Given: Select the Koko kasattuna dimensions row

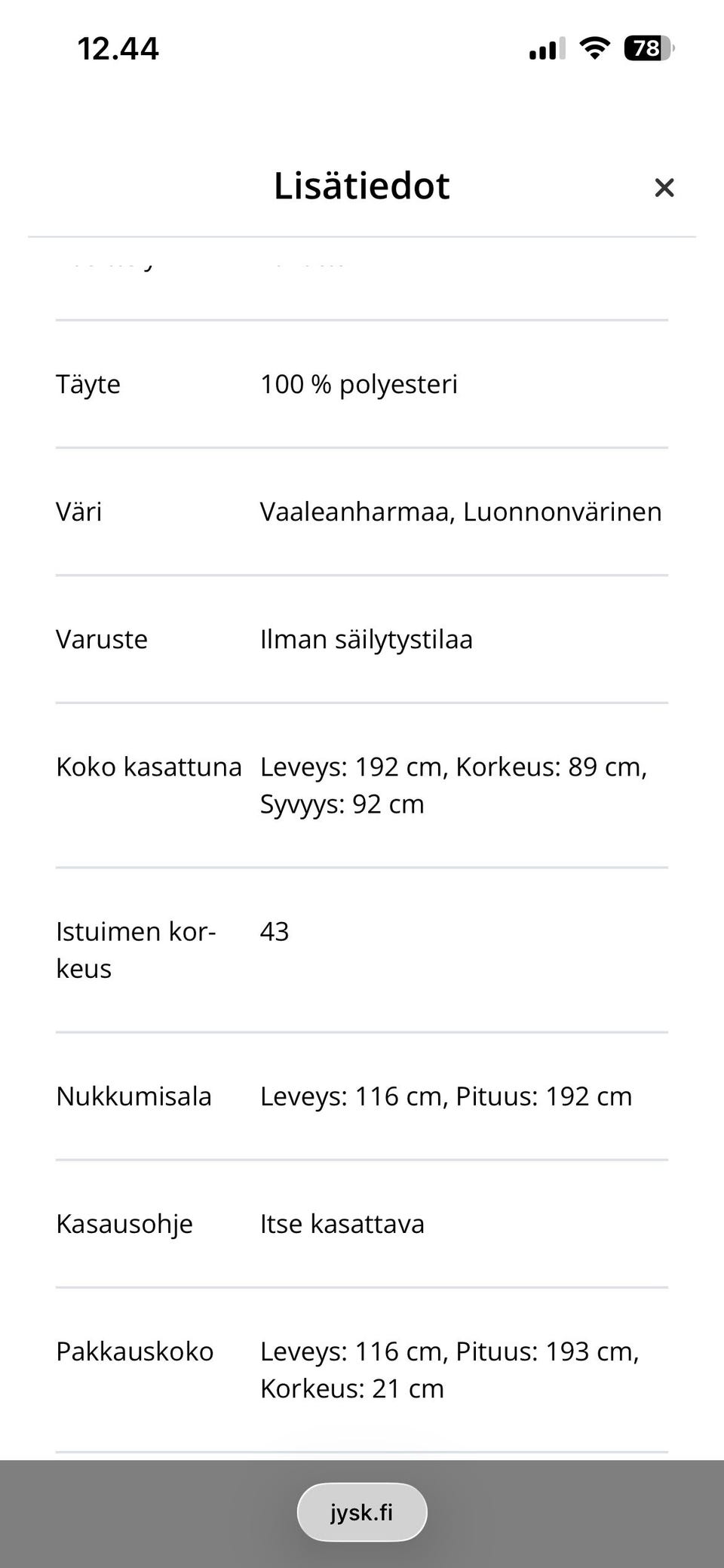Looking at the screenshot, I should (x=362, y=785).
